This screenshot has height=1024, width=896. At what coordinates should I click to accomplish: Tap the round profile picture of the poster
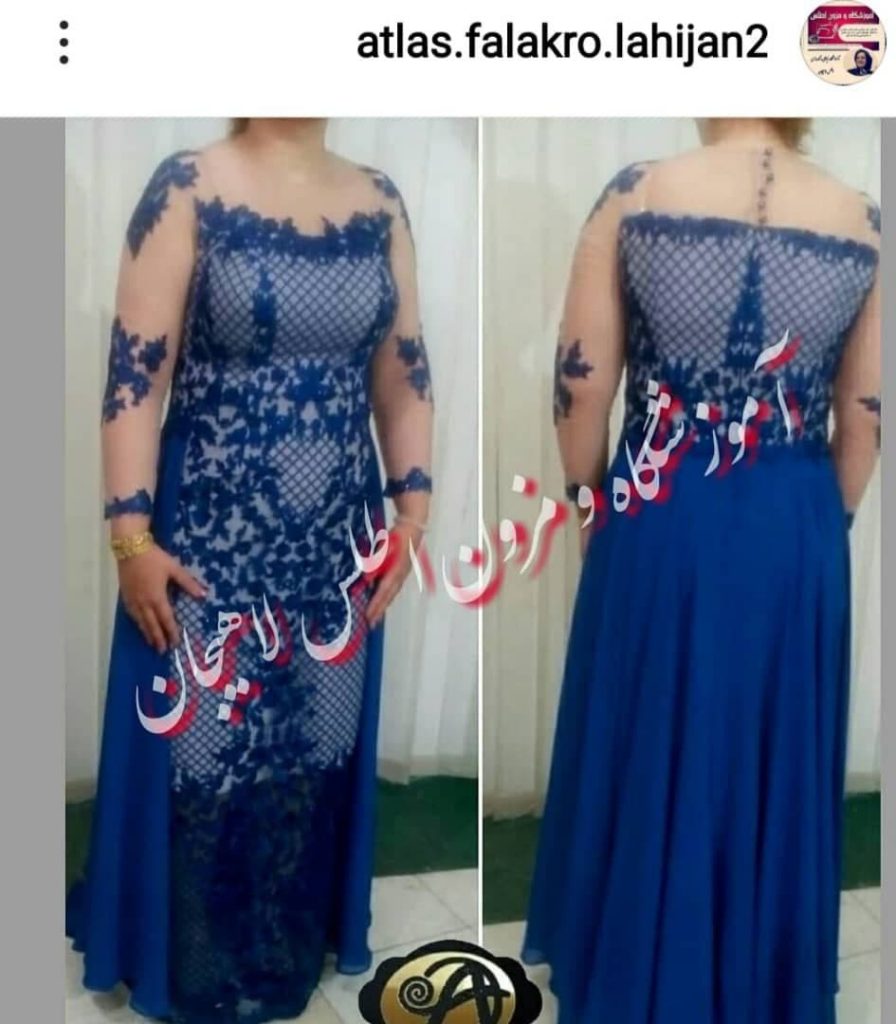842,43
